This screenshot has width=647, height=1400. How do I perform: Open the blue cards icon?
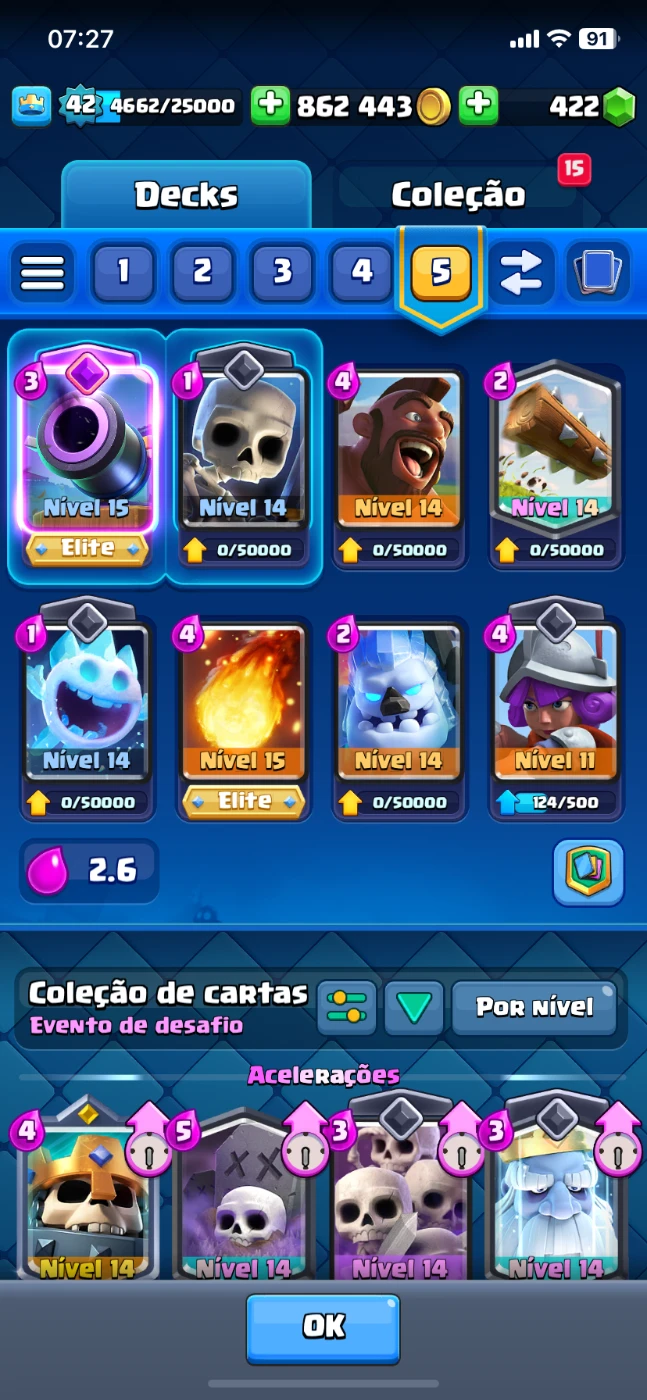pos(598,271)
